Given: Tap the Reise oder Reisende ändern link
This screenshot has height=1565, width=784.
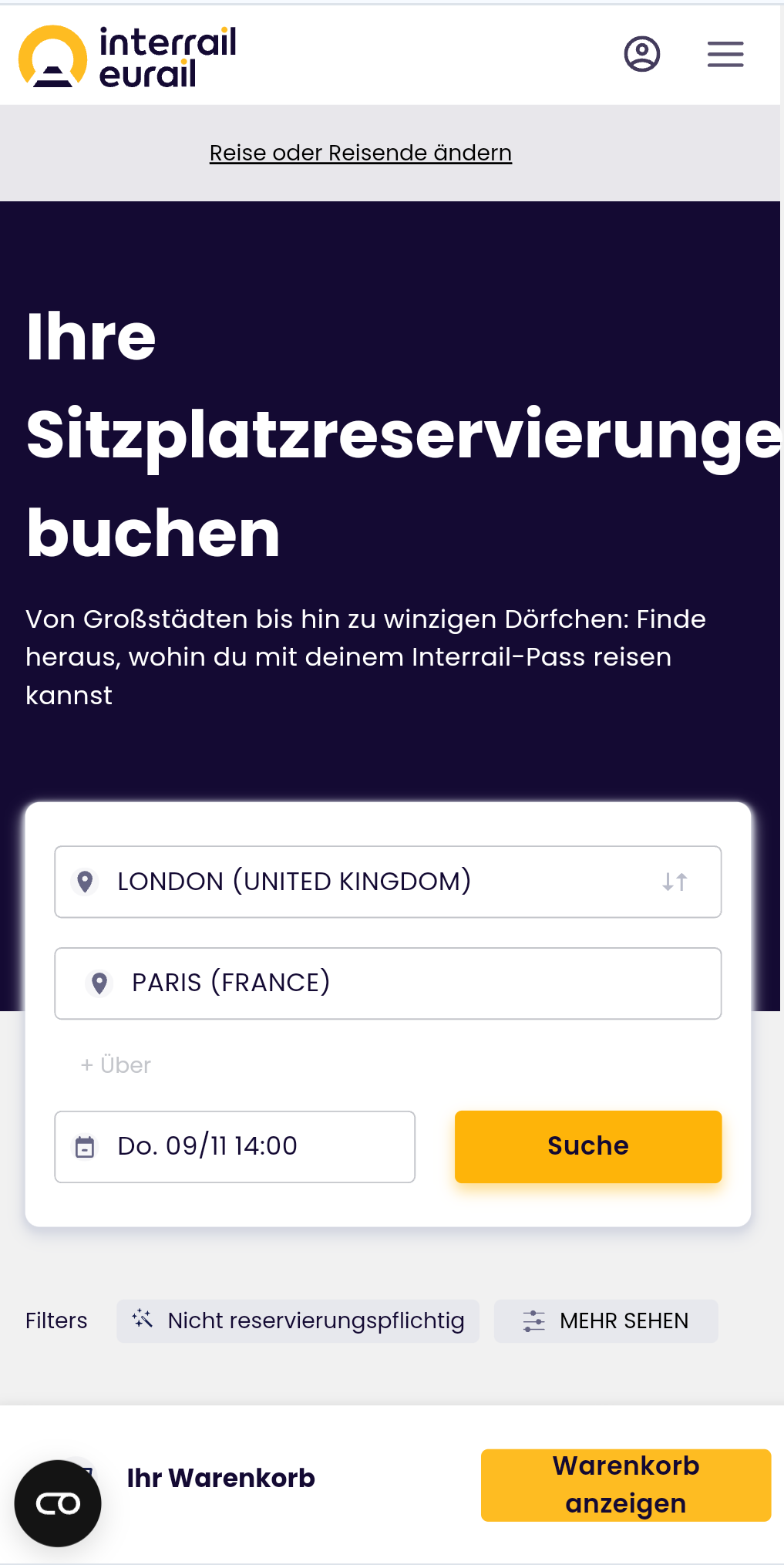Looking at the screenshot, I should point(361,153).
